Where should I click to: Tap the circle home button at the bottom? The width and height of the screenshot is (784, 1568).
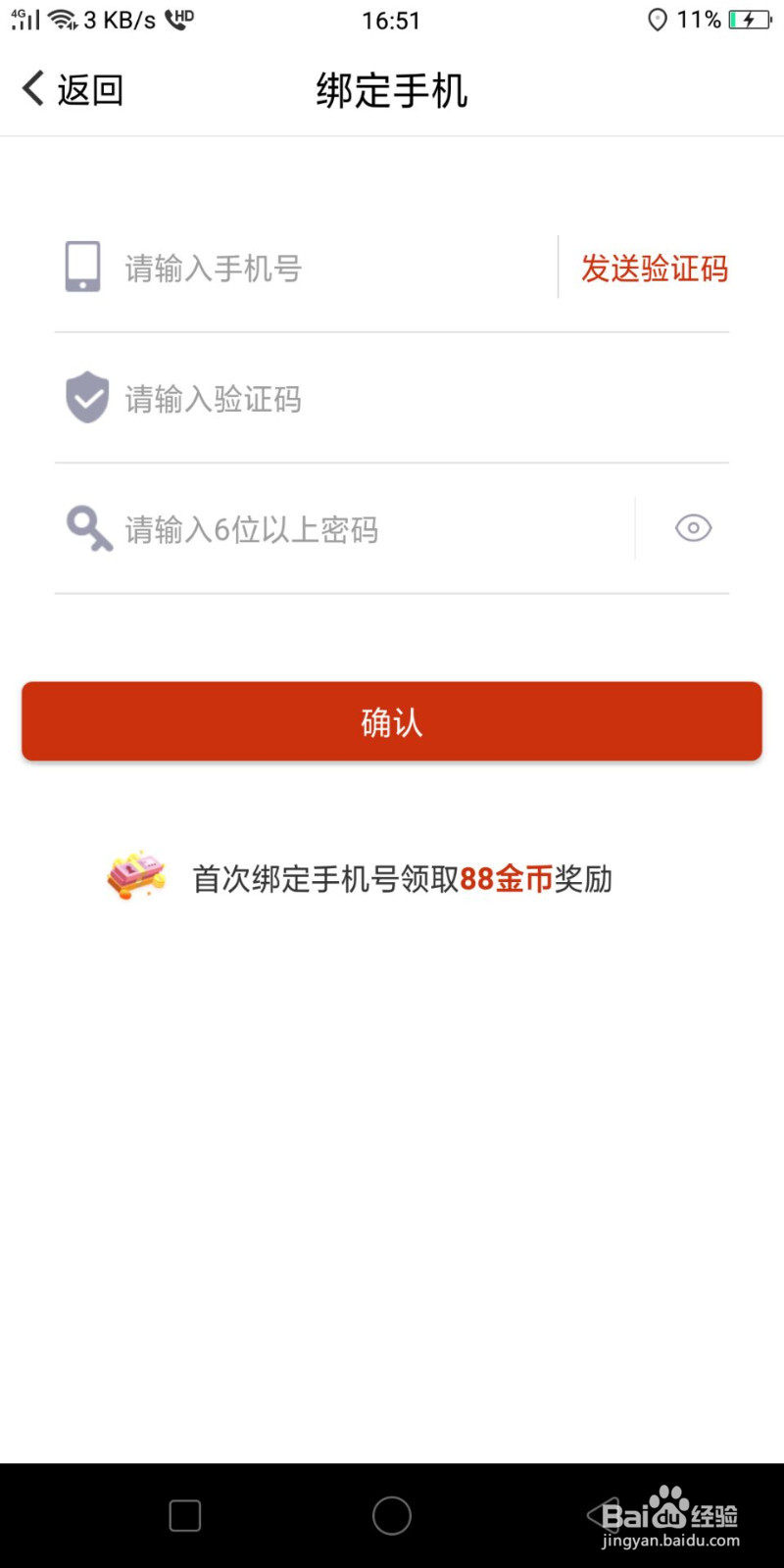(391, 1514)
